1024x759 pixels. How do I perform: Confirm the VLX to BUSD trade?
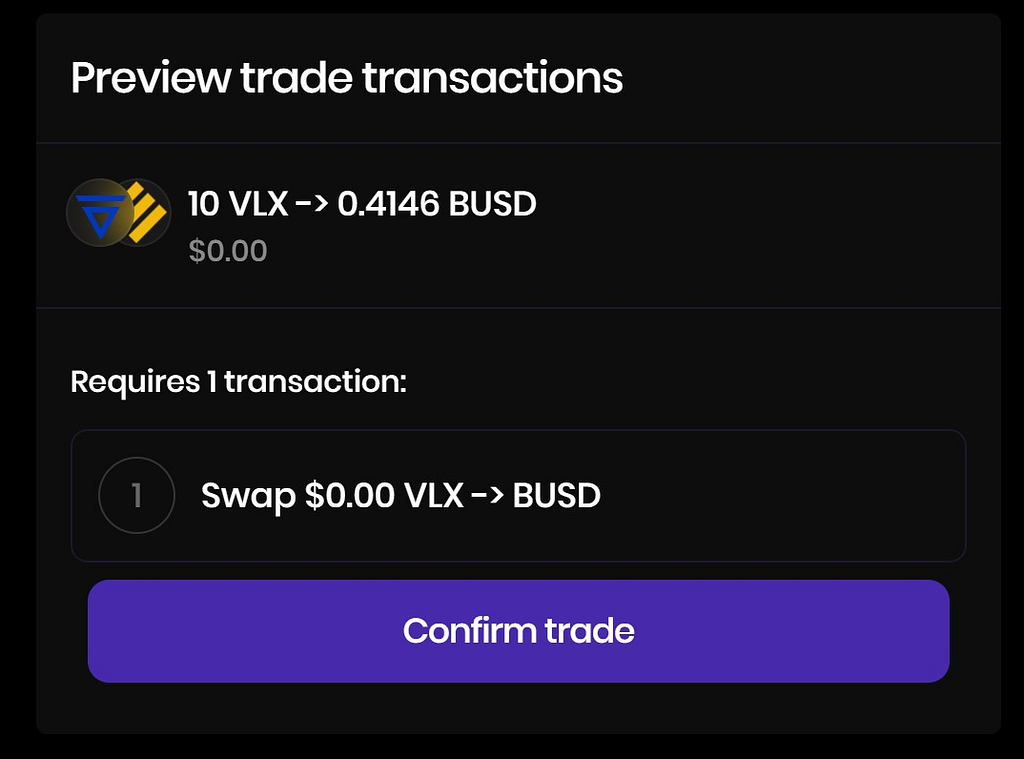click(x=518, y=631)
